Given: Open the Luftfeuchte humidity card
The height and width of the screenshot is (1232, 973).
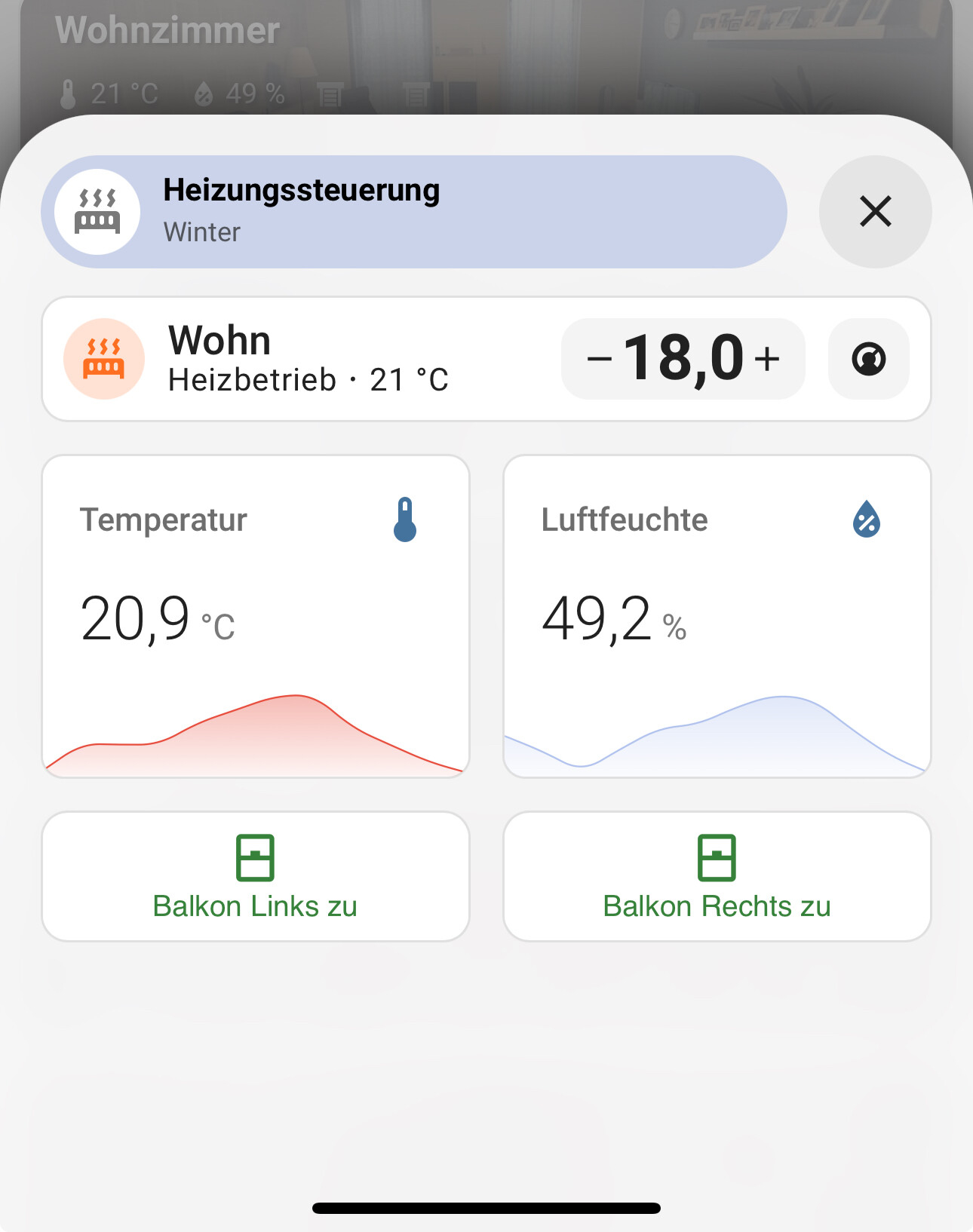Looking at the screenshot, I should pos(717,615).
